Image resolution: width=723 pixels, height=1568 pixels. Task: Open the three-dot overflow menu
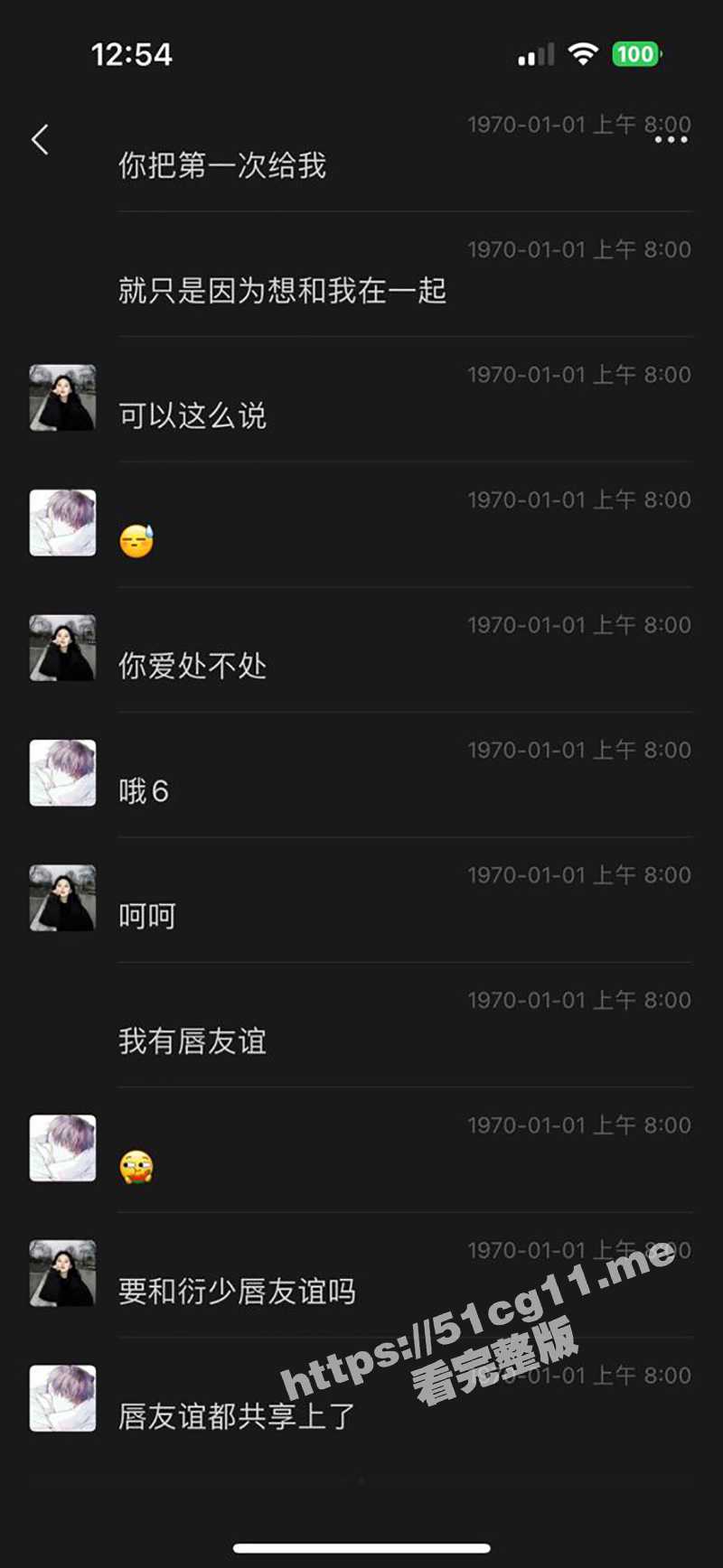tap(671, 140)
